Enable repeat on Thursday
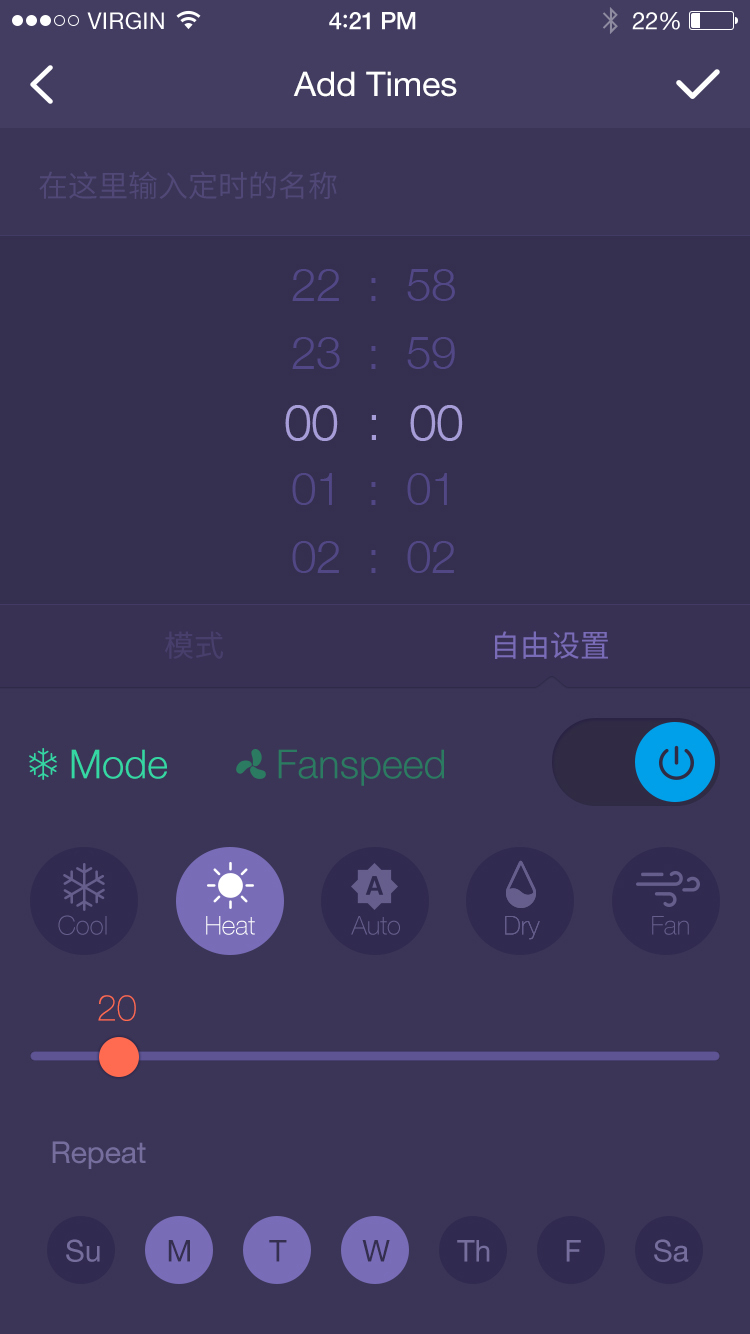This screenshot has height=1334, width=750. click(x=473, y=1251)
